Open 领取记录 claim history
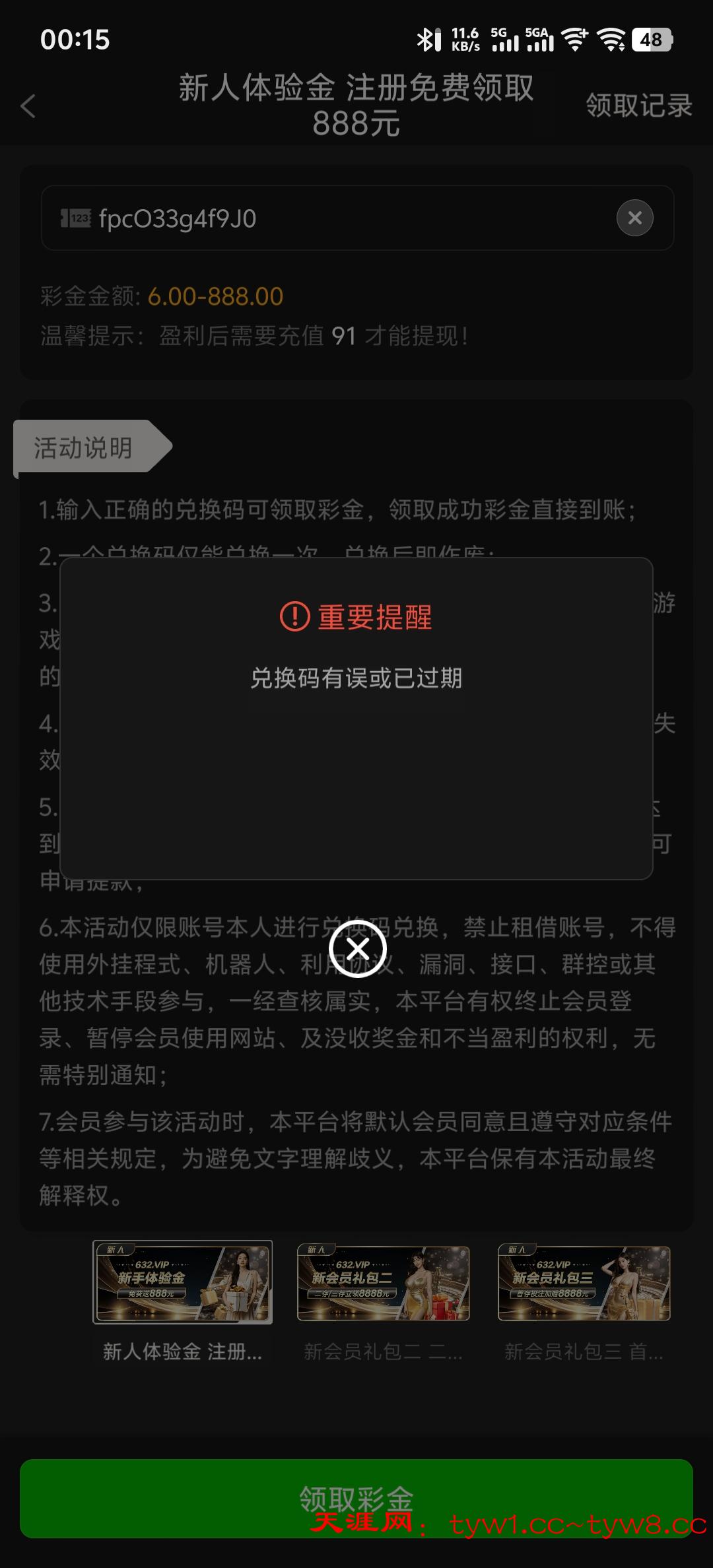713x1568 pixels. [638, 106]
